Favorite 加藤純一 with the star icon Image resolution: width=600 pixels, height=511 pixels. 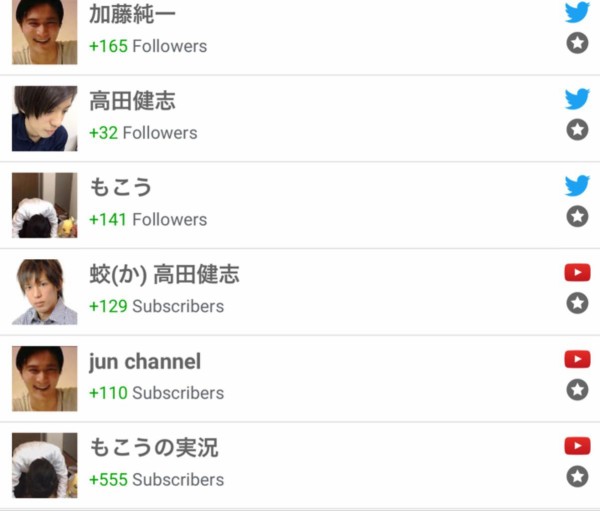[577, 43]
